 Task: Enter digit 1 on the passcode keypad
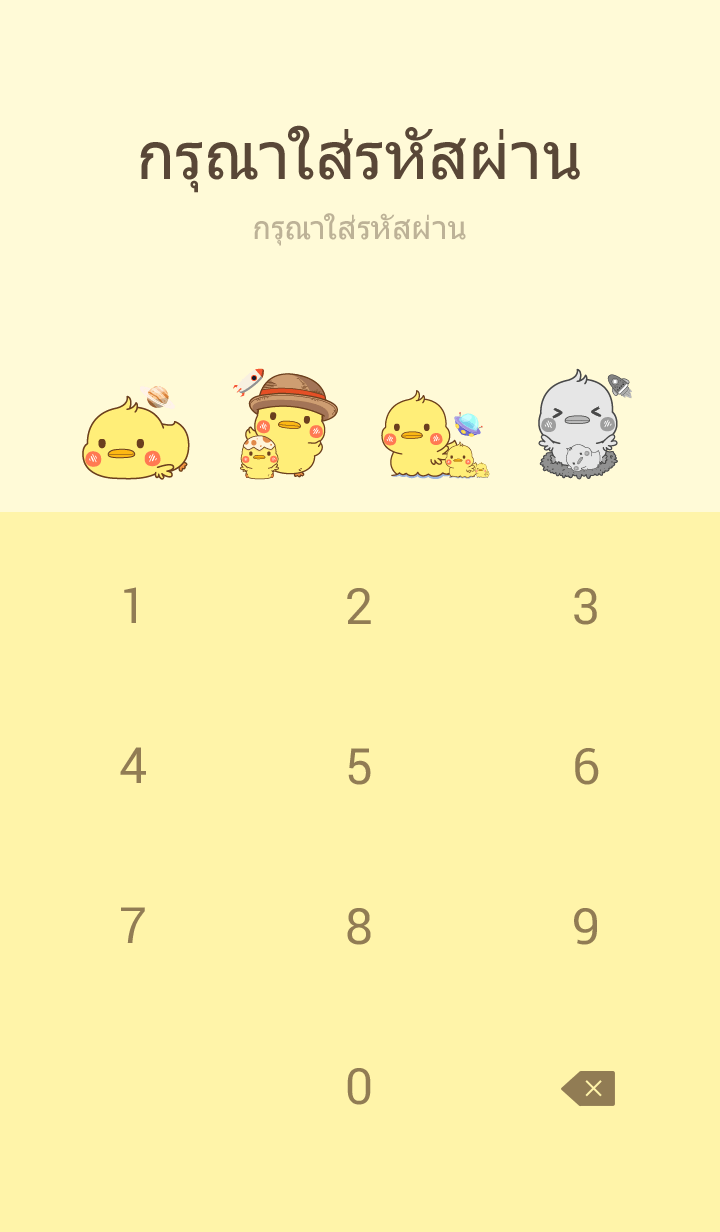(x=132, y=607)
